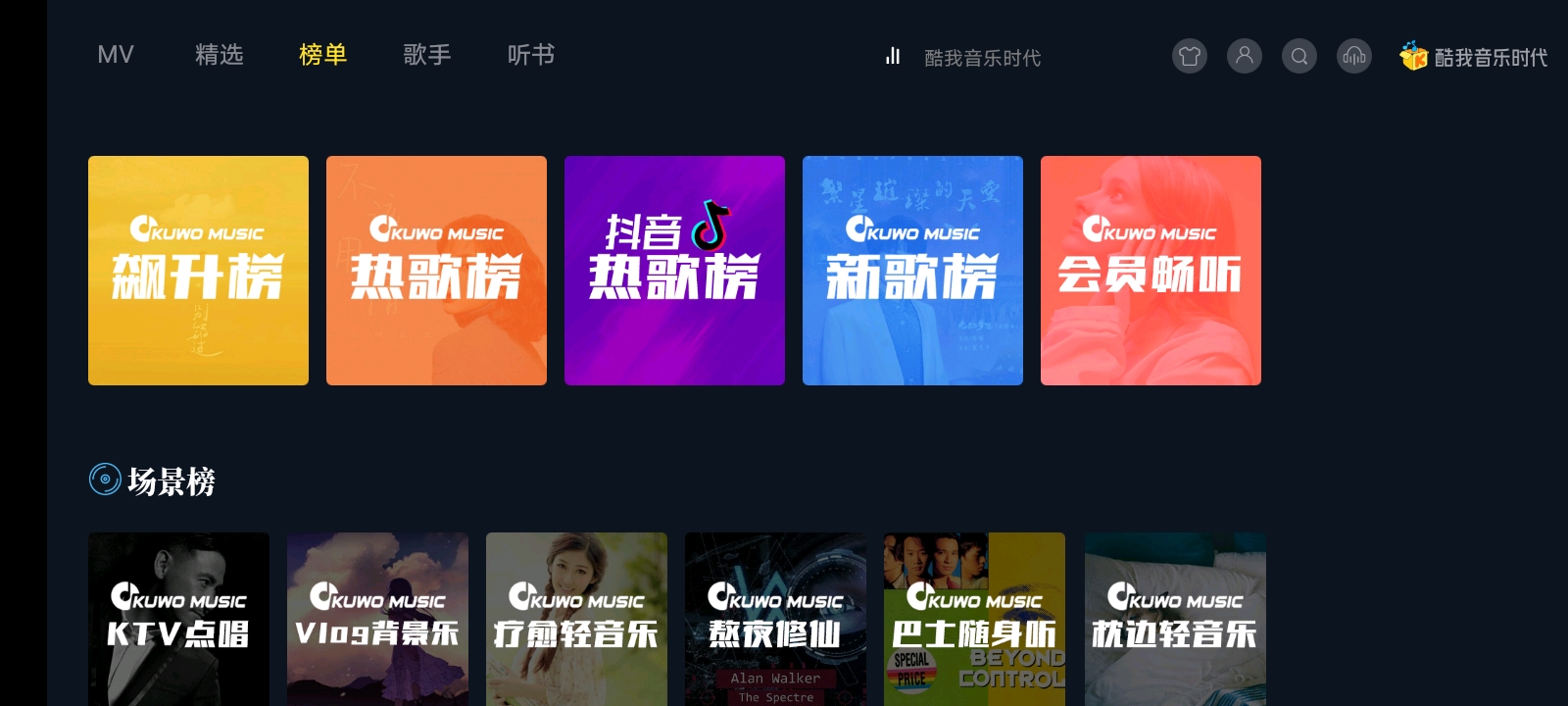Open the KTV点唱 scene chart
This screenshot has width=1568, height=706.
click(x=178, y=619)
